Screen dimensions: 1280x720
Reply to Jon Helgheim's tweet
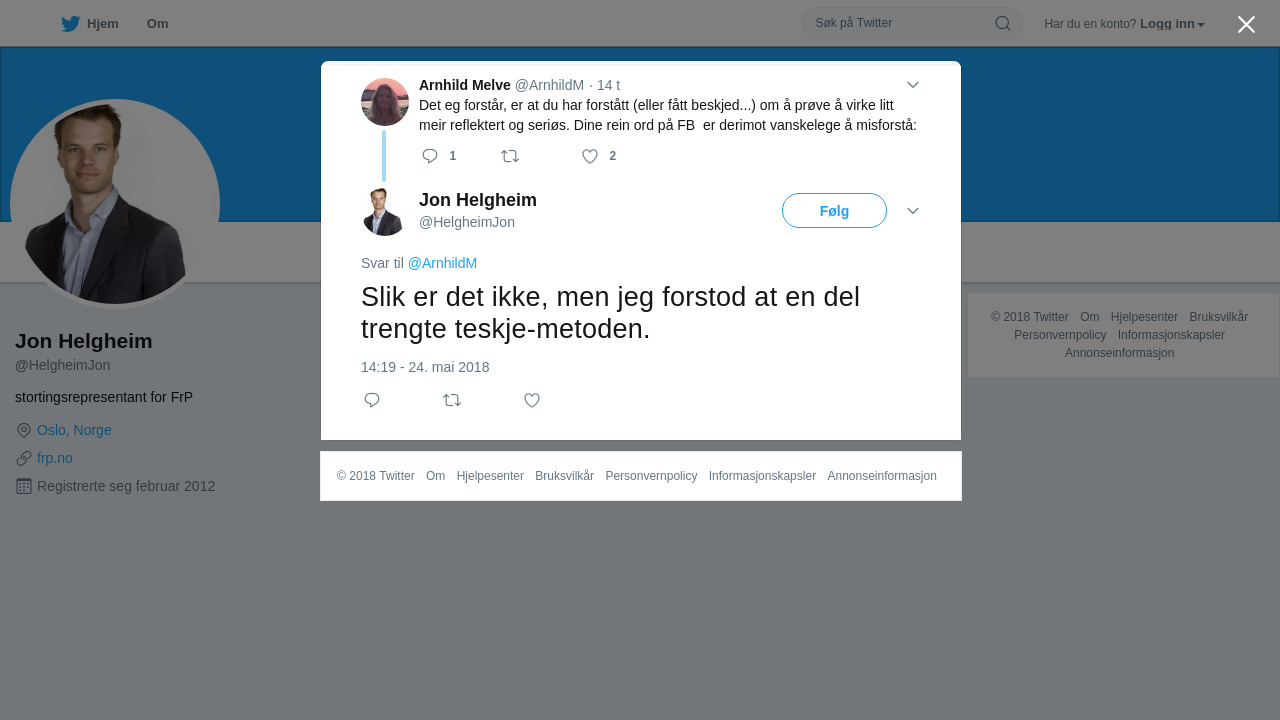click(x=372, y=400)
